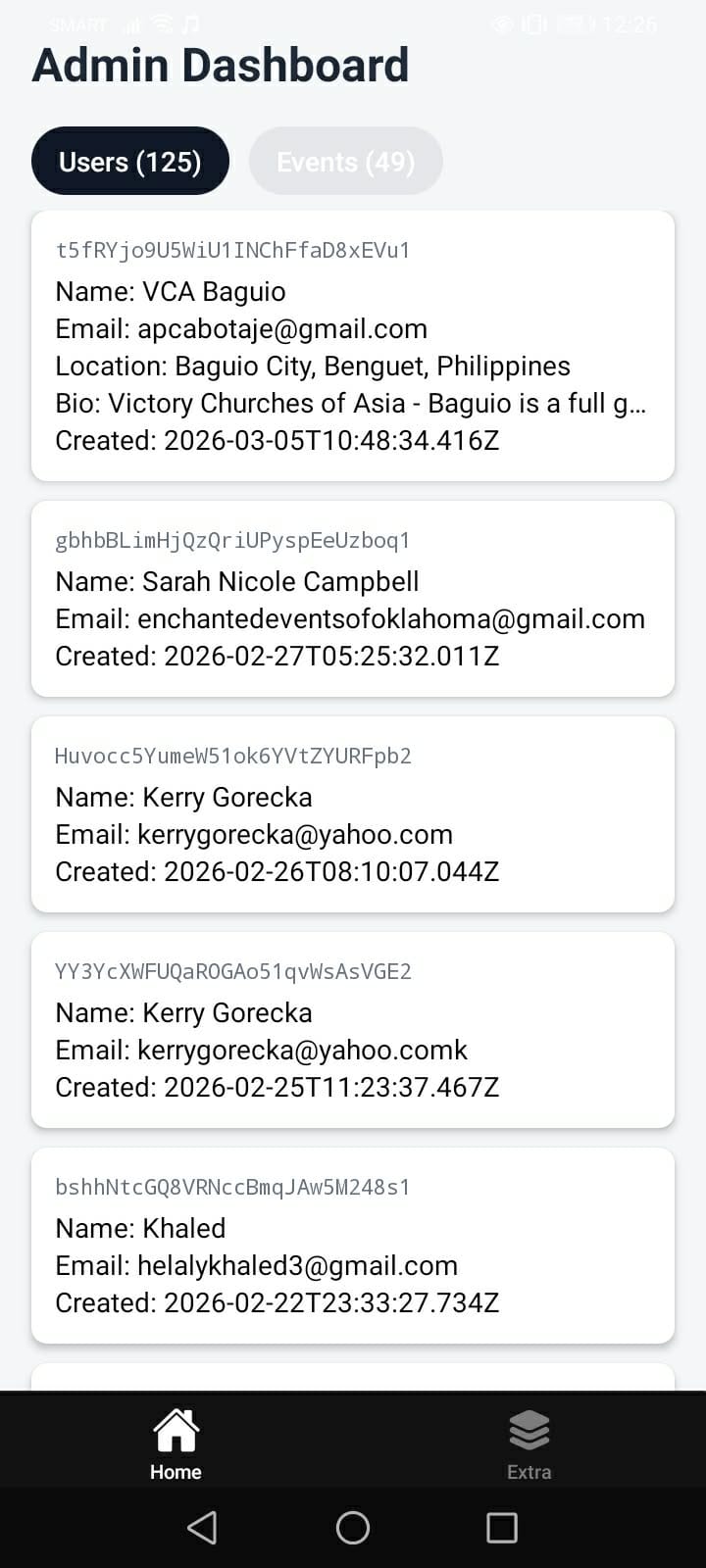Open Kerry Gorecka card with yahoo.com email
The width and height of the screenshot is (706, 1568).
click(x=352, y=814)
